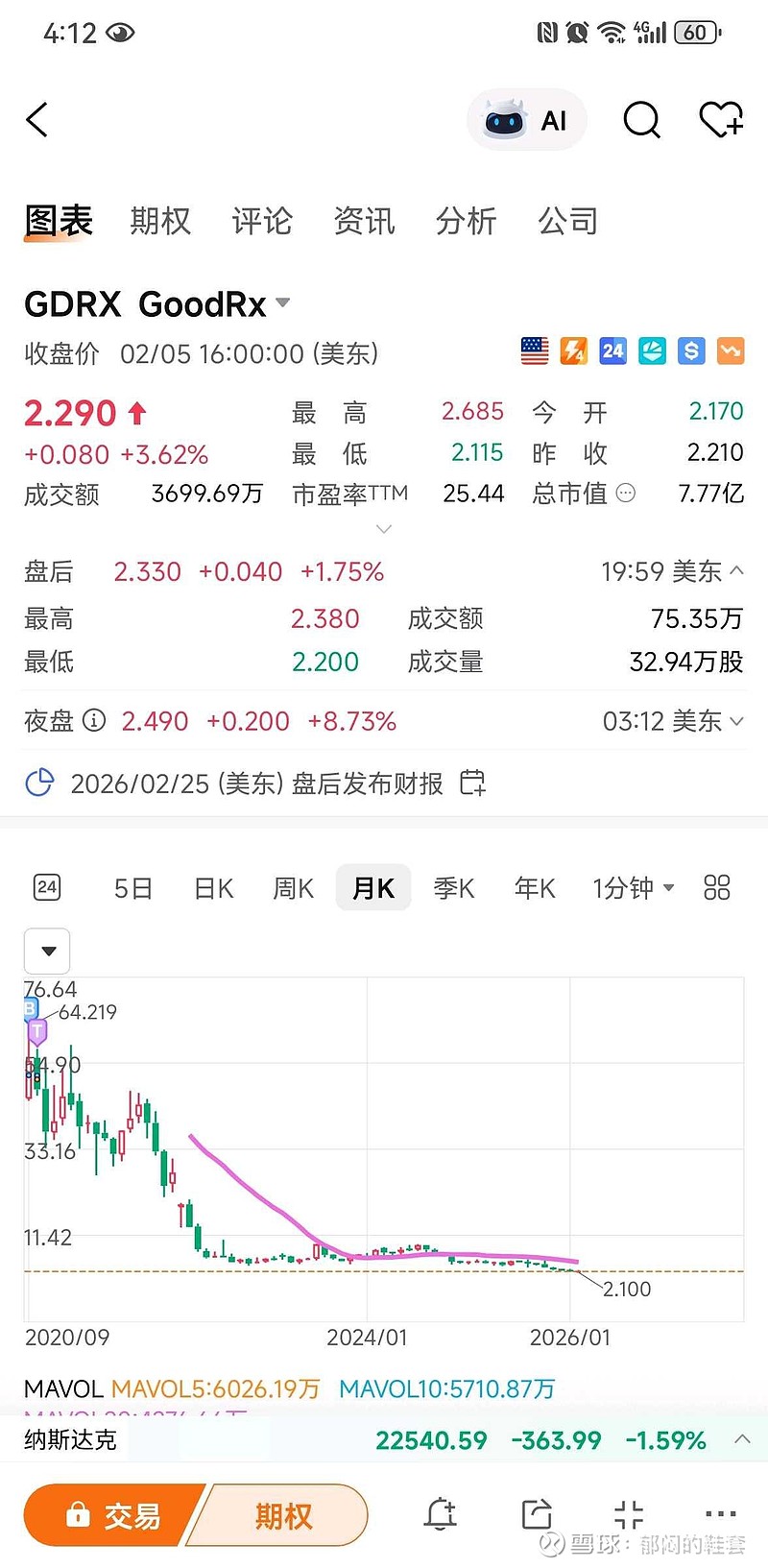Select the 日K chart period
Screen dimensions: 768x1568
point(213,888)
